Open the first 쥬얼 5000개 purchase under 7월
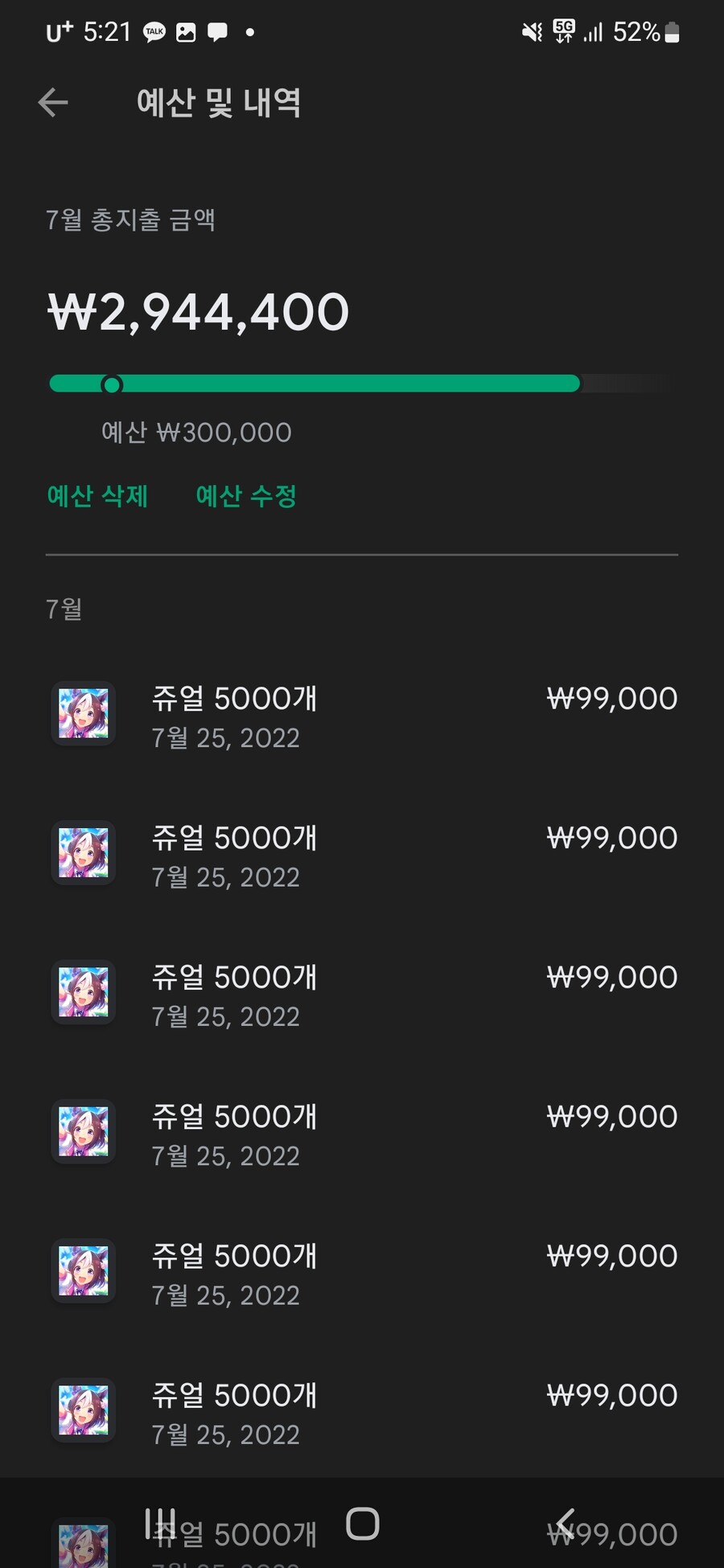The width and height of the screenshot is (724, 1568). [362, 716]
